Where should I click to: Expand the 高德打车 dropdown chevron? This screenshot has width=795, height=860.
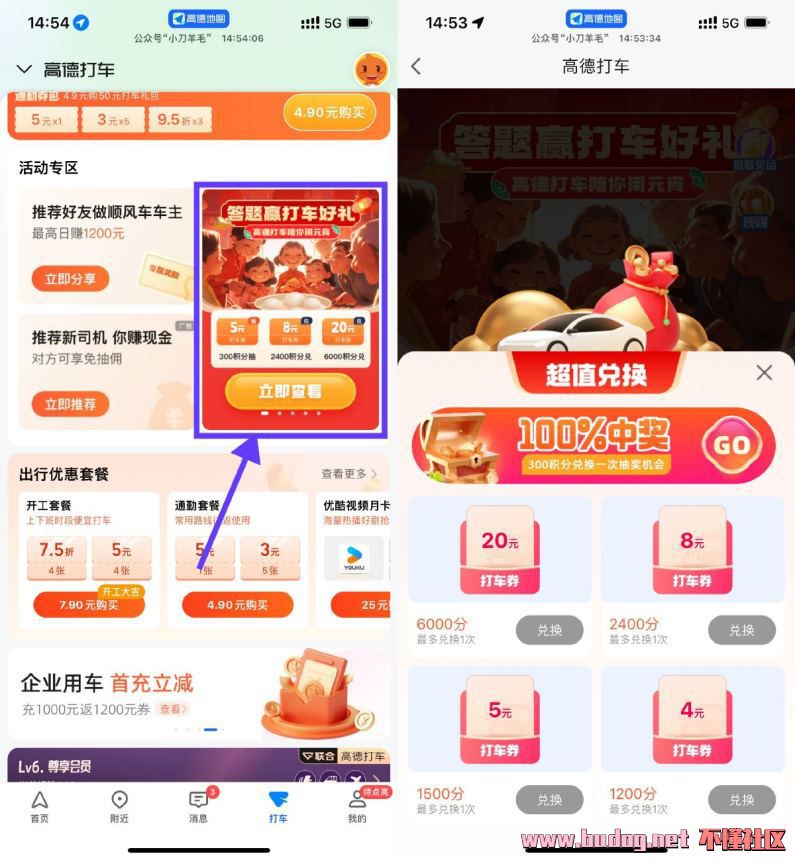25,69
